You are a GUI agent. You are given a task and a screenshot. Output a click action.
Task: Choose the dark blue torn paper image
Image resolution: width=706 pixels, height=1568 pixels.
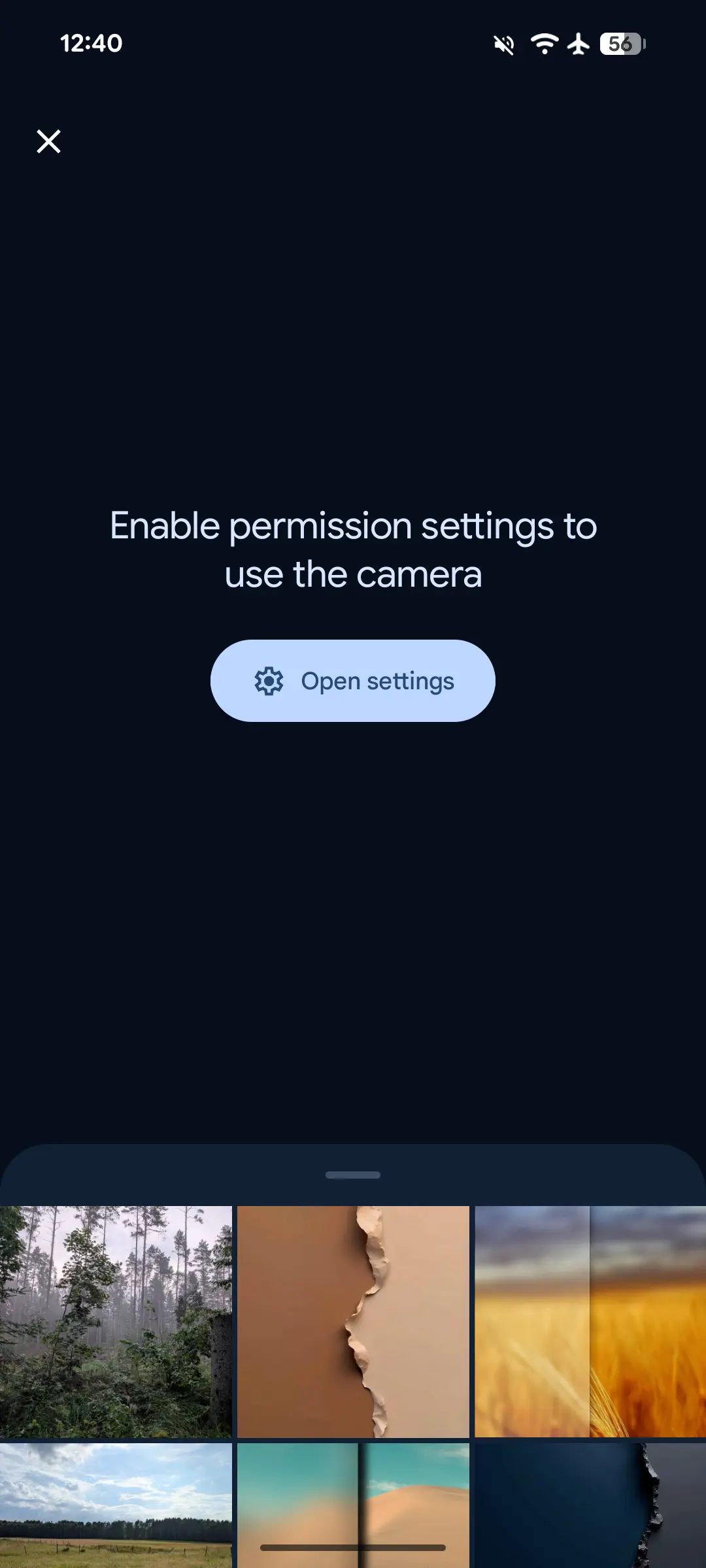pyautogui.click(x=590, y=1506)
